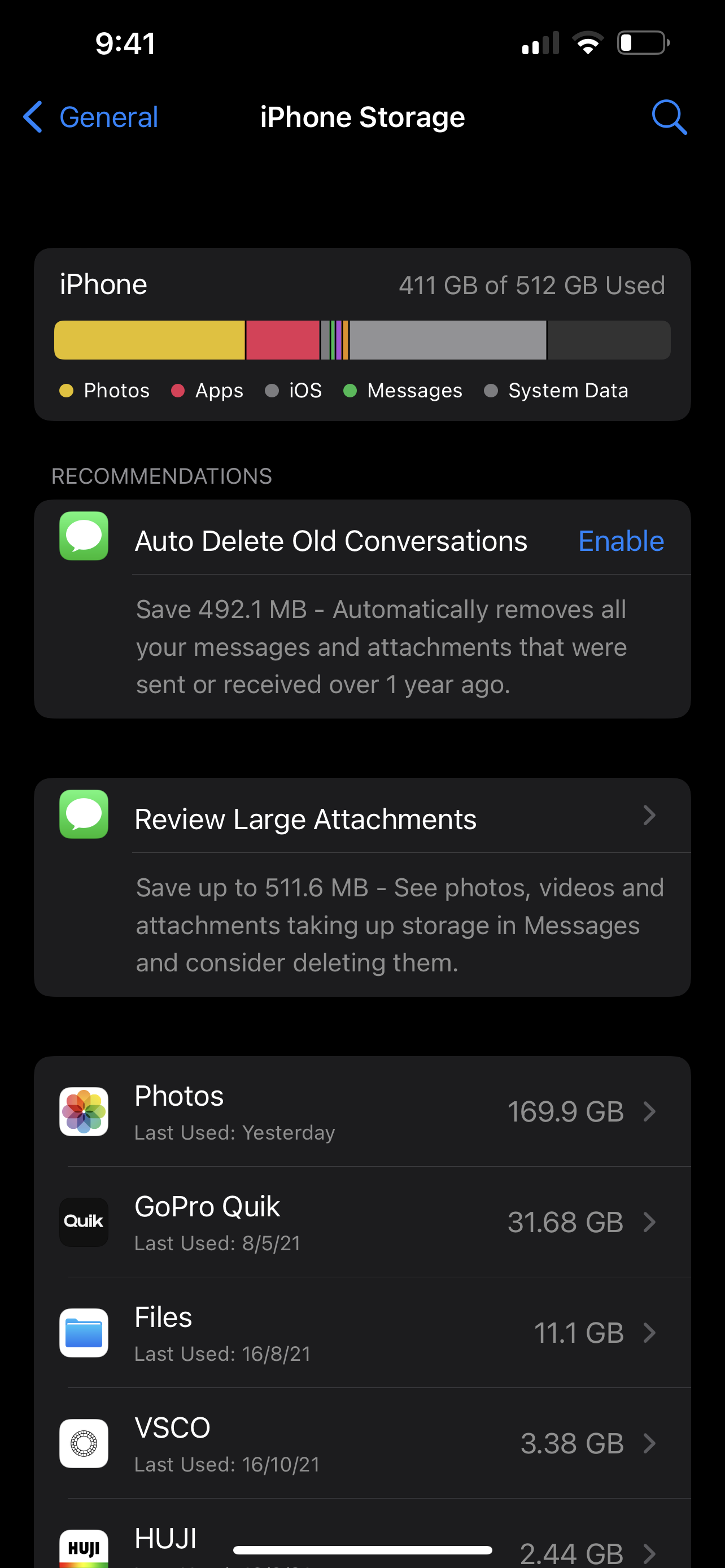
Task: Open search with the magnifying glass icon
Action: [670, 117]
